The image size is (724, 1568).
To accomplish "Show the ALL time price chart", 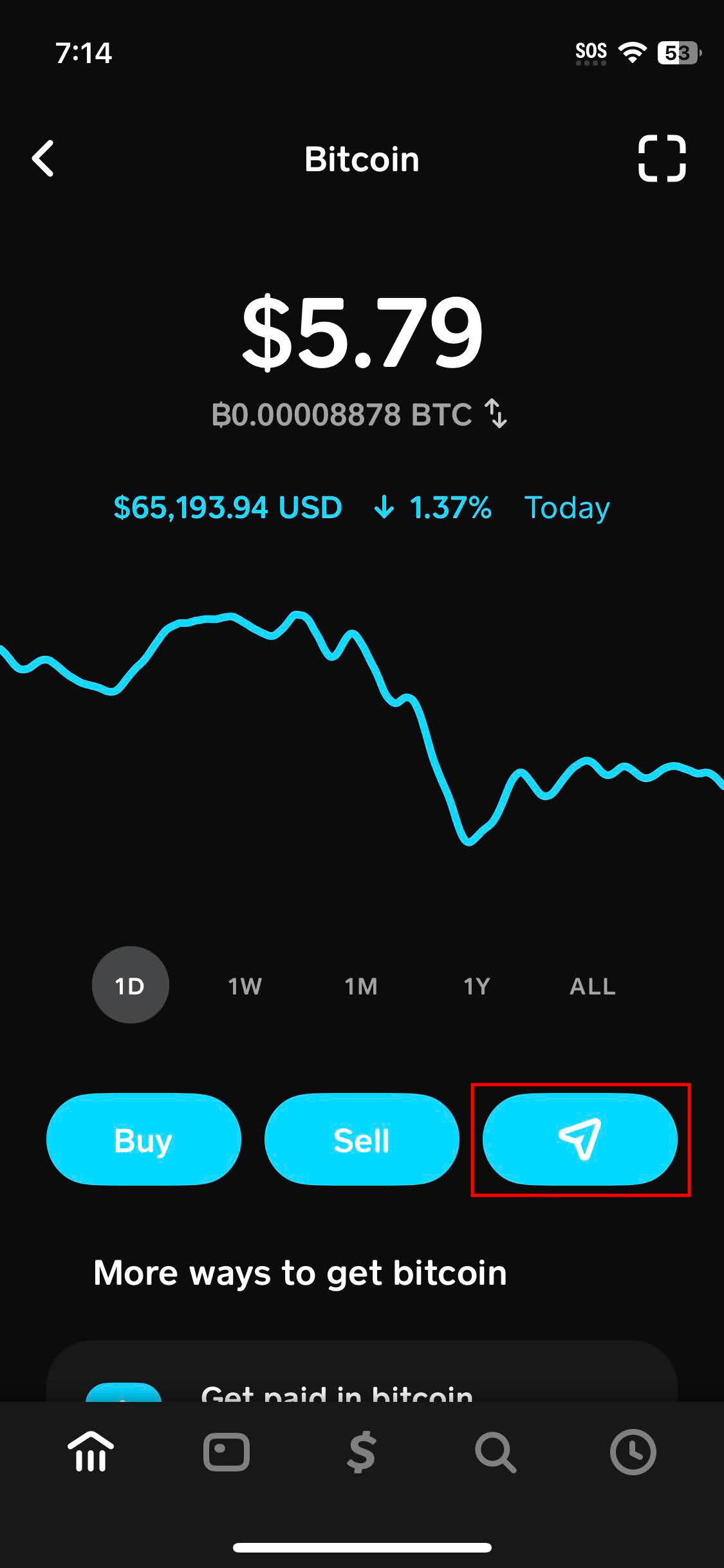I will pyautogui.click(x=593, y=985).
